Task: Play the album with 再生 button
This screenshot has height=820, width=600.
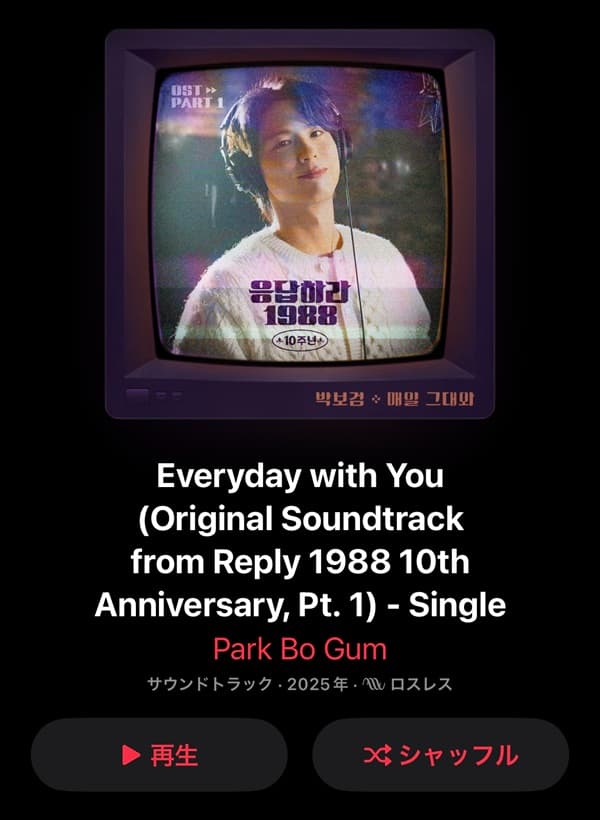Action: (x=159, y=755)
